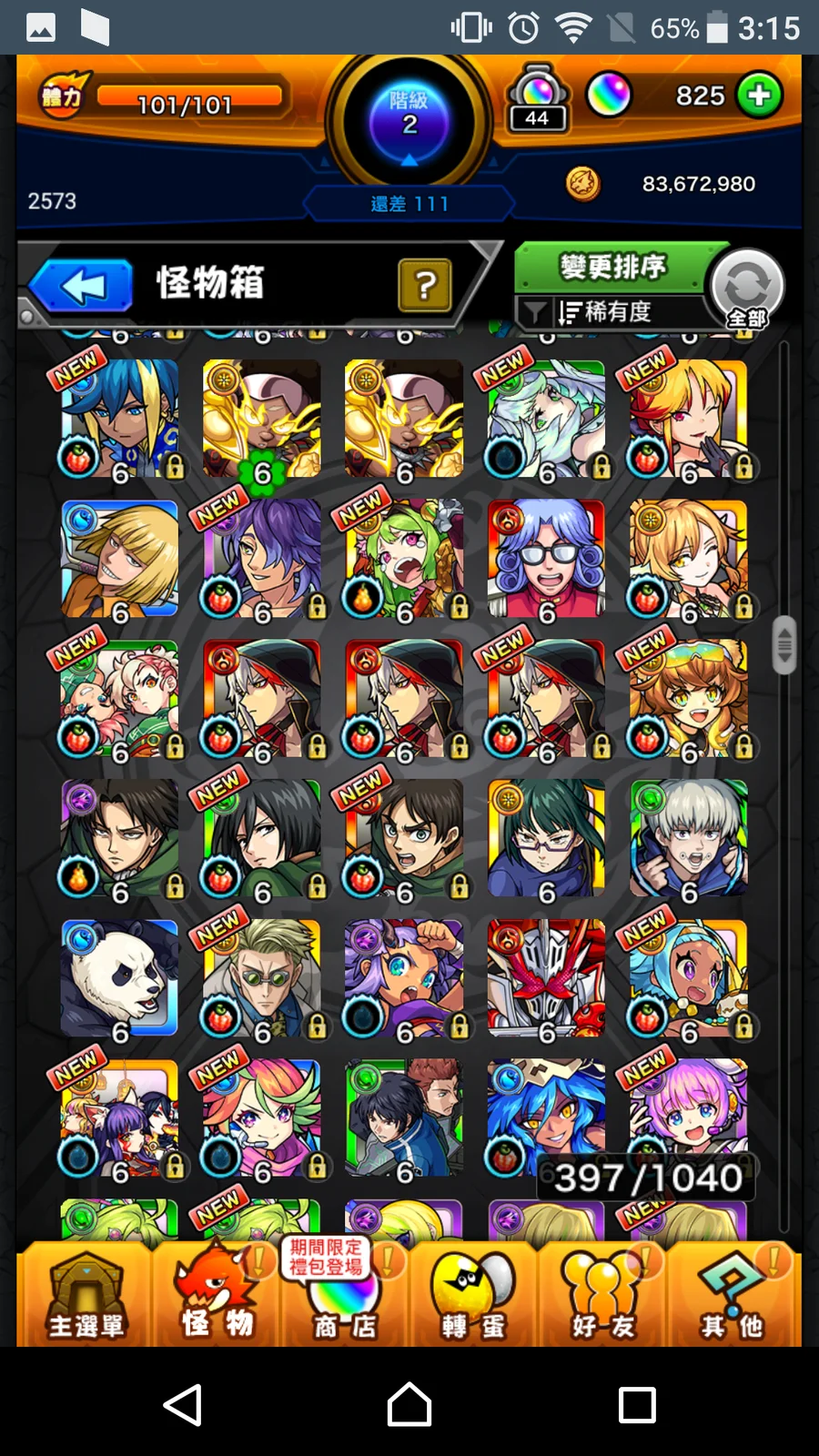819x1456 pixels.
Task: Select the panda monster card
Action: pyautogui.click(x=119, y=978)
